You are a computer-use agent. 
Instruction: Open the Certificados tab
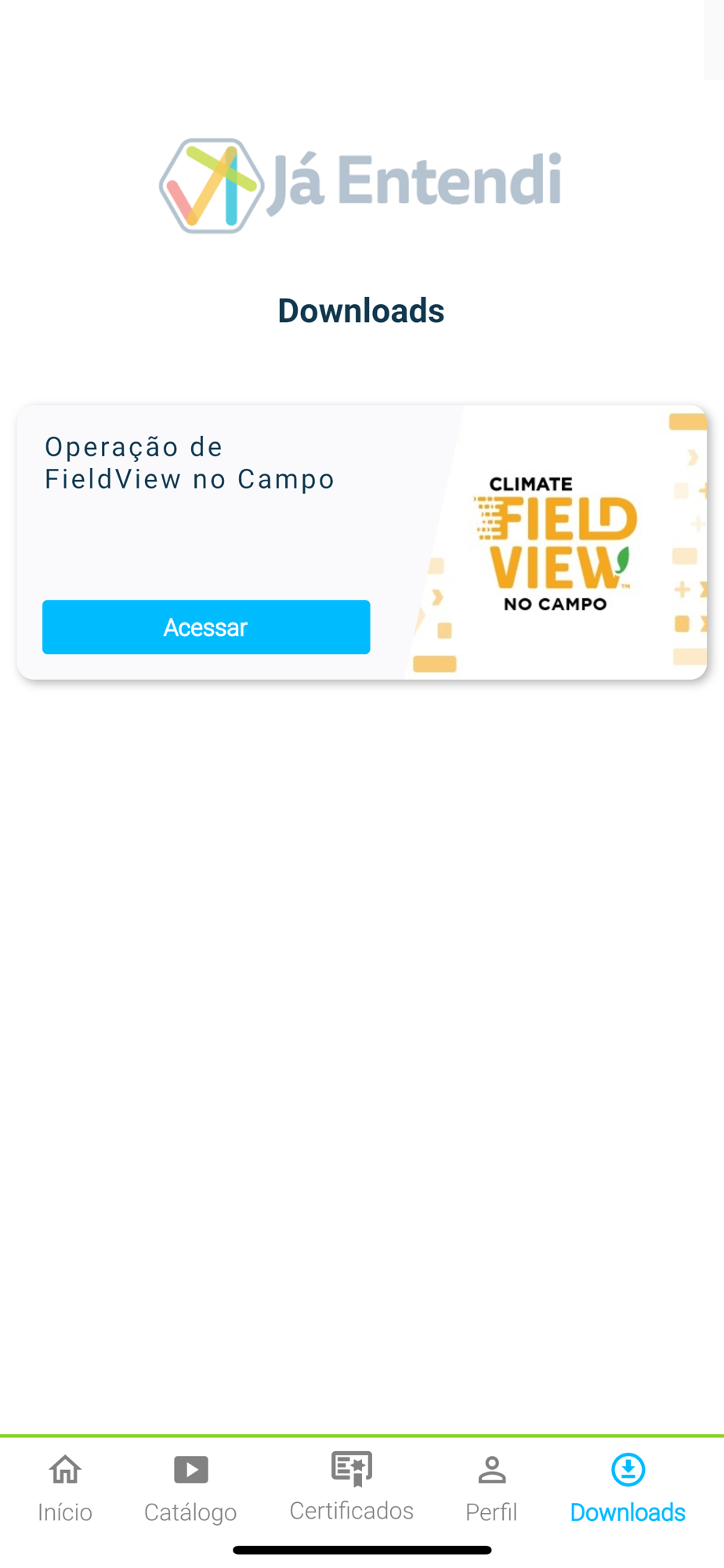point(352,1486)
